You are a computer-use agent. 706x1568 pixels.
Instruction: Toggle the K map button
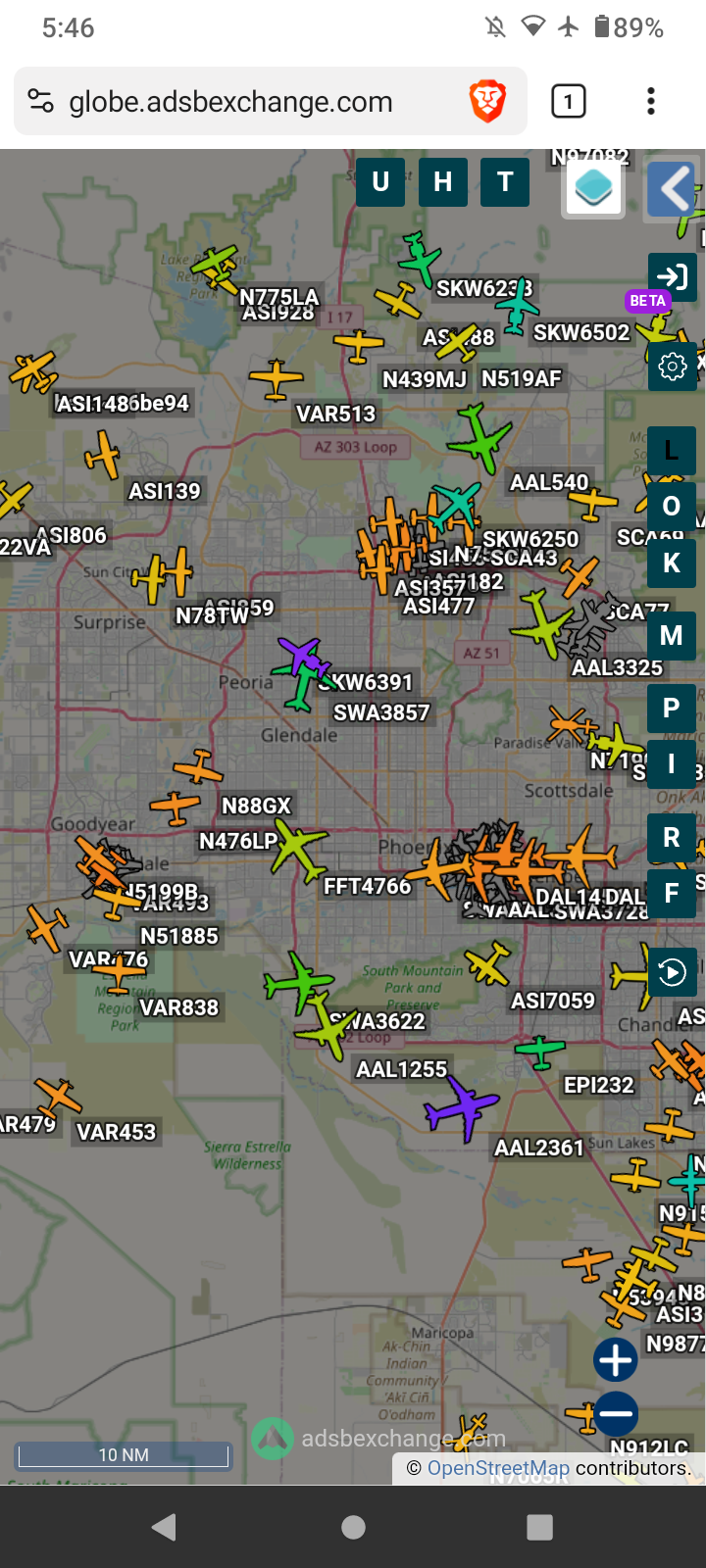672,563
